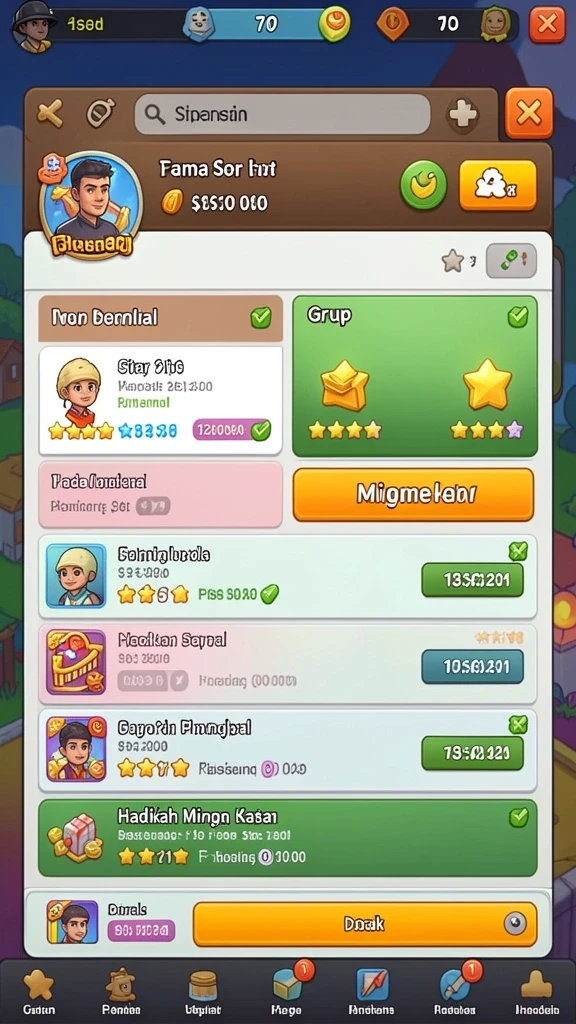Close the panel with the orange X
Image resolution: width=576 pixels, height=1024 pixels.
(x=529, y=114)
